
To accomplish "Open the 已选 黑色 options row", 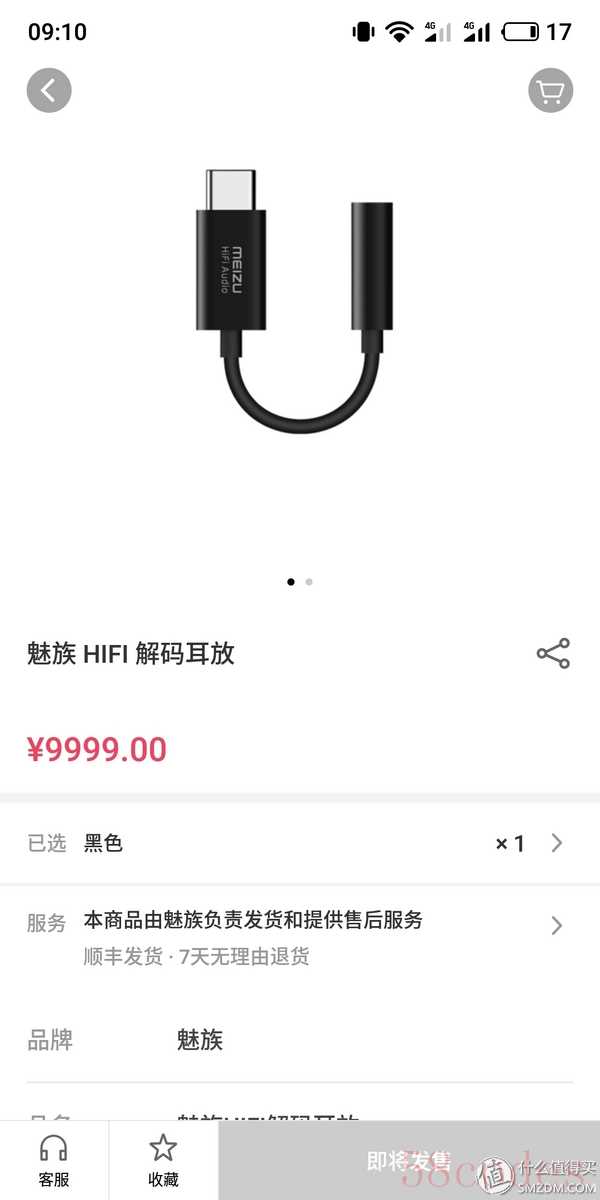I will click(x=300, y=843).
